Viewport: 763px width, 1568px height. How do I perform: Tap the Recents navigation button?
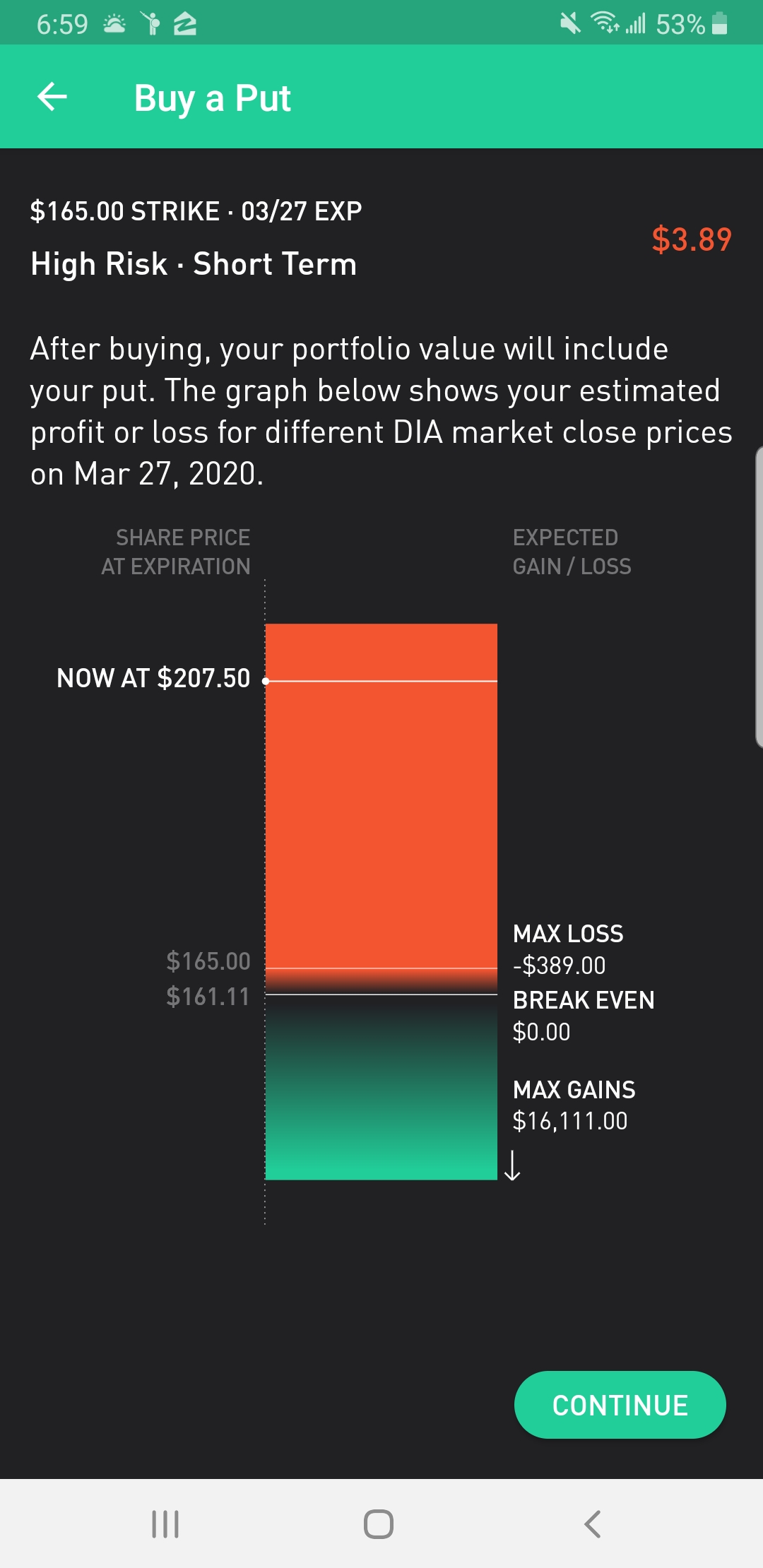pos(165,1524)
